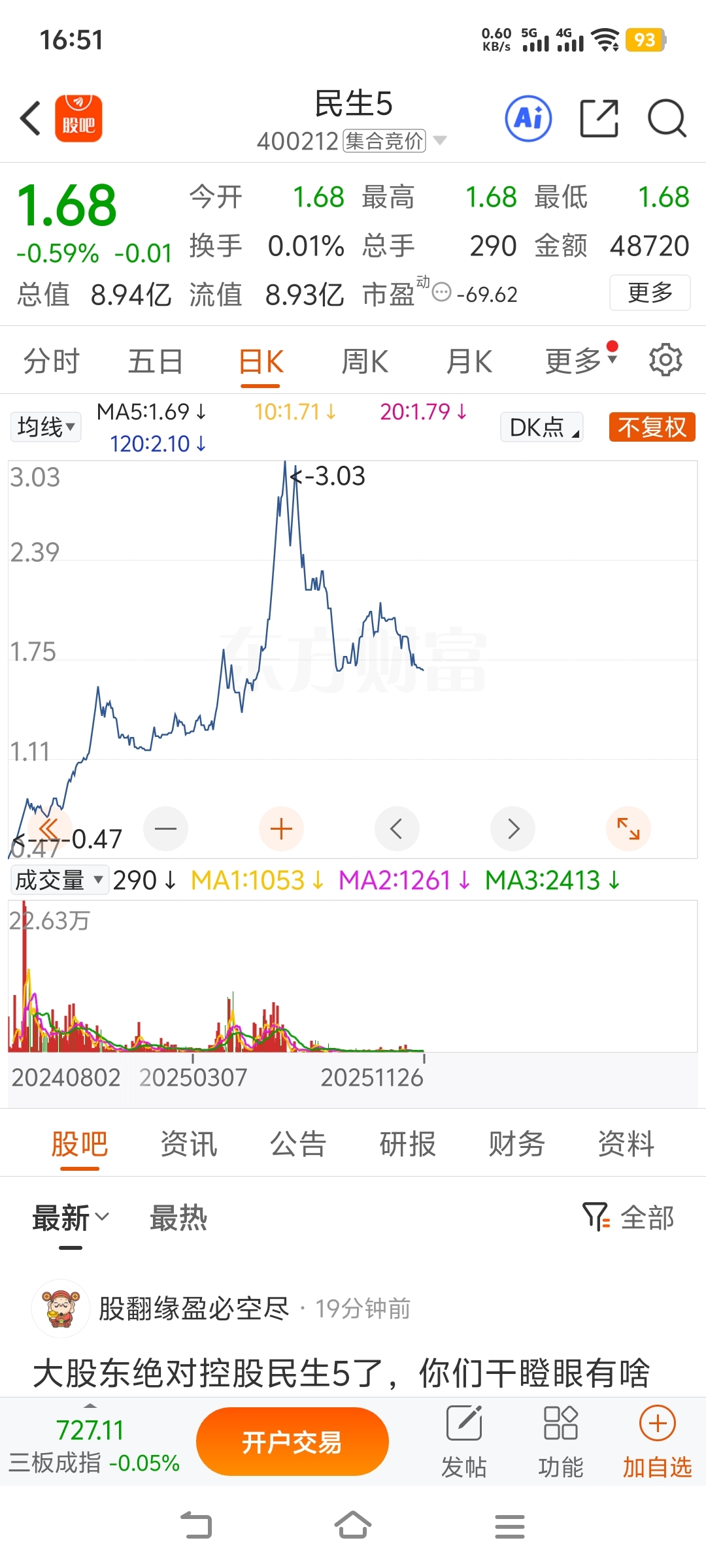
Task: Zoom in the K-line chart with plus
Action: coord(282,829)
